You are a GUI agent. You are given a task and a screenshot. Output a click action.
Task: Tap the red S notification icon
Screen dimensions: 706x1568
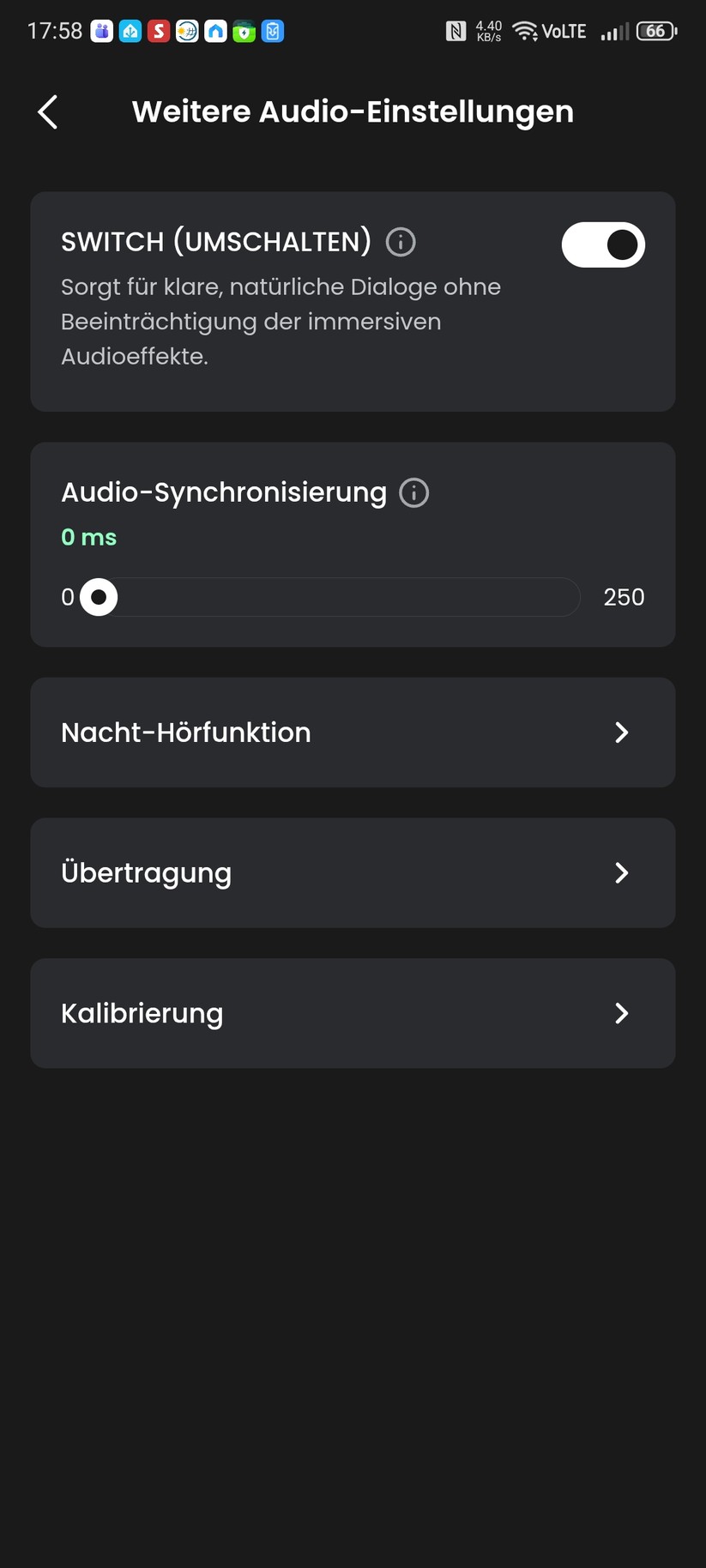point(160,31)
